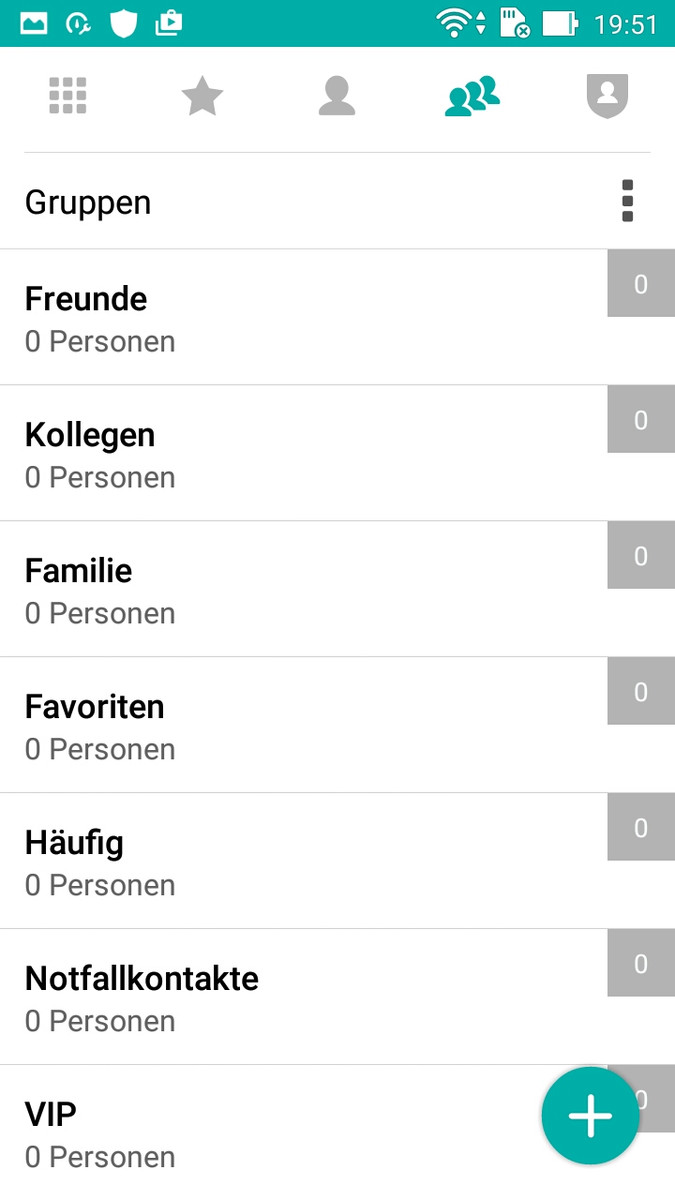The height and width of the screenshot is (1200, 675).
Task: Open the dial pad tab
Action: 68,96
